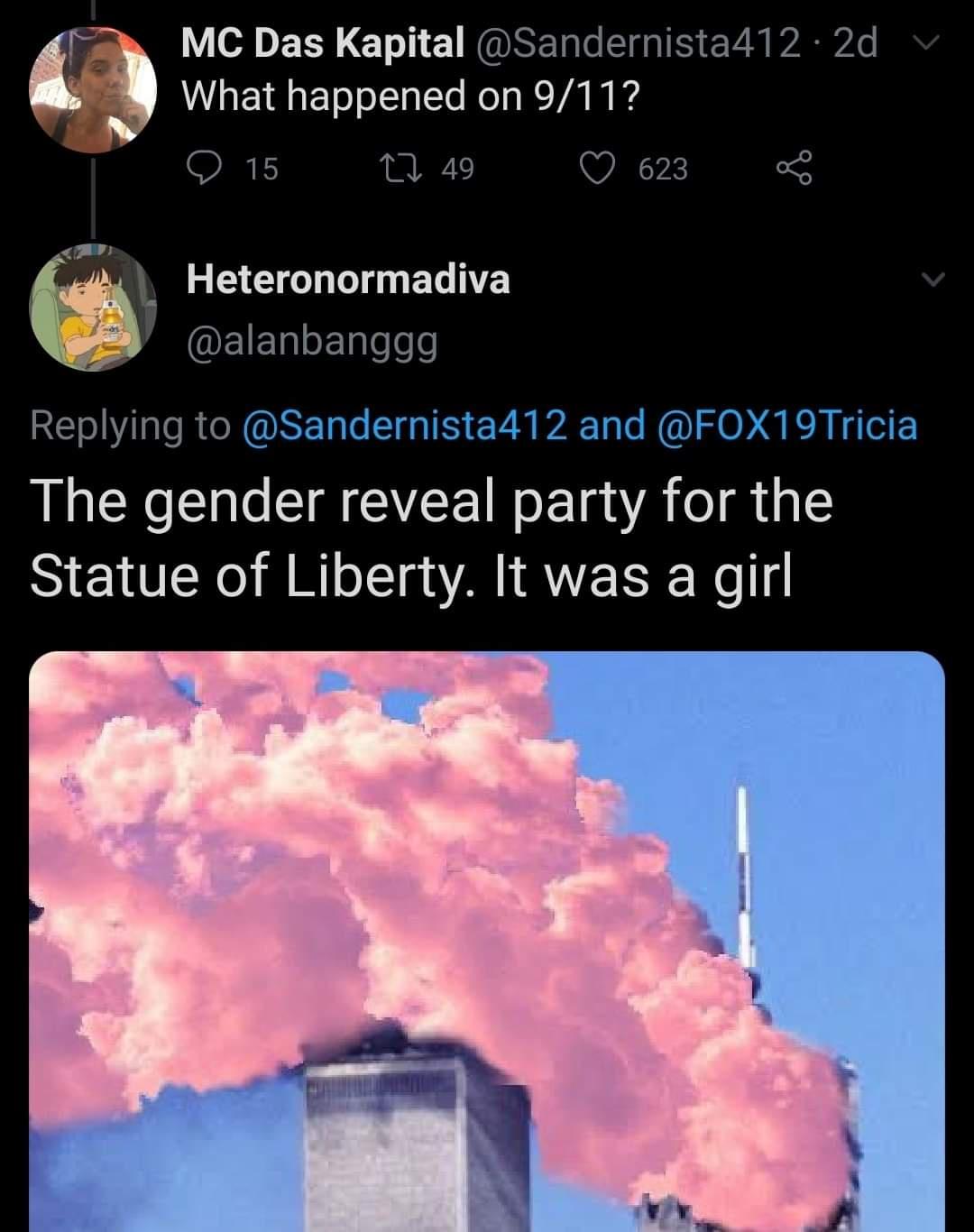Like MC Das Kapital's tweet

(596, 169)
